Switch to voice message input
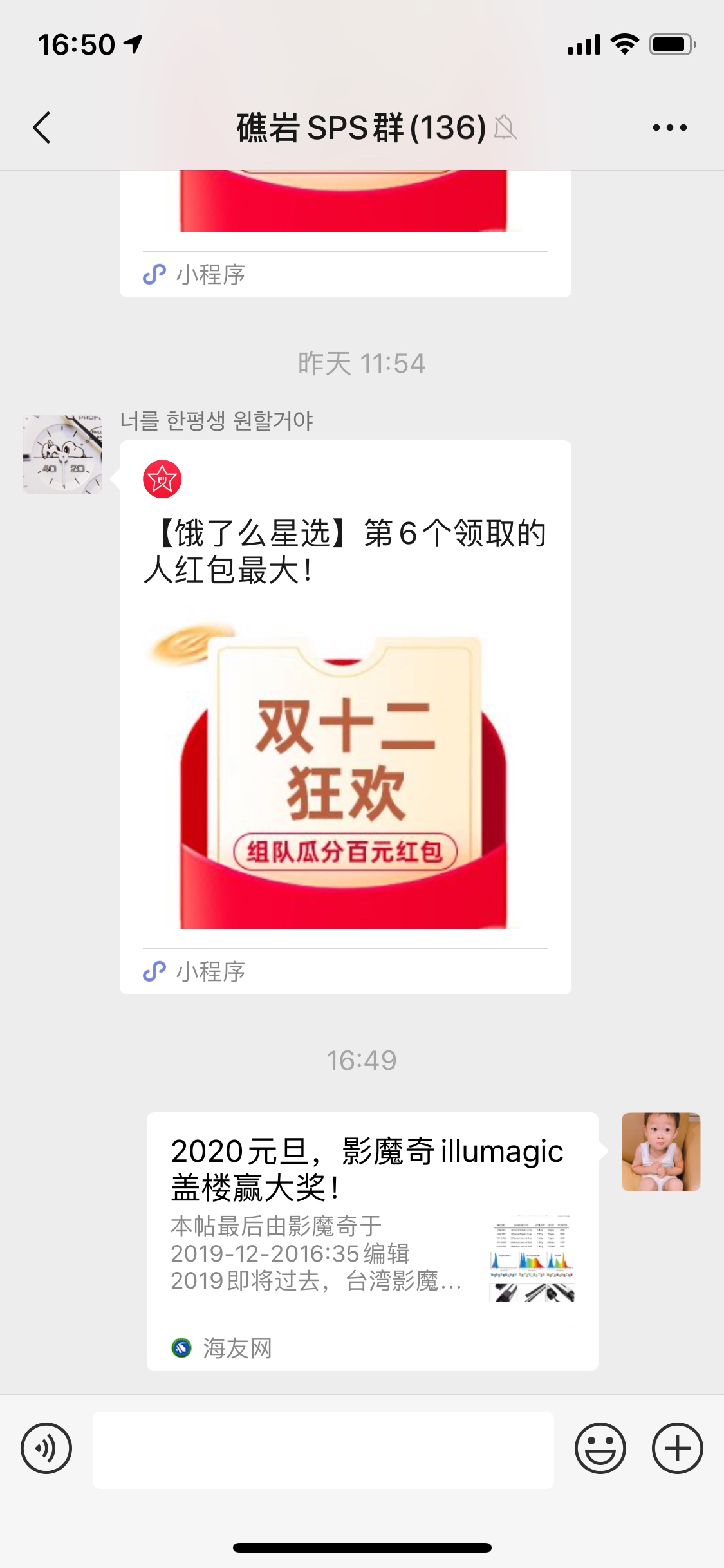 46,1448
